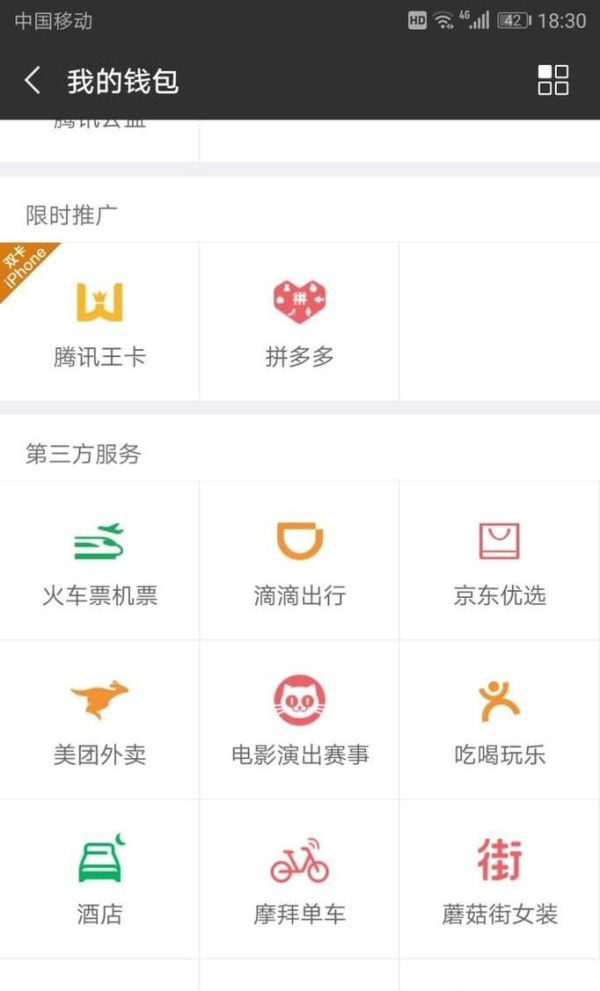Launch 摩拜单车 bike service
600x991 pixels.
coord(299,879)
